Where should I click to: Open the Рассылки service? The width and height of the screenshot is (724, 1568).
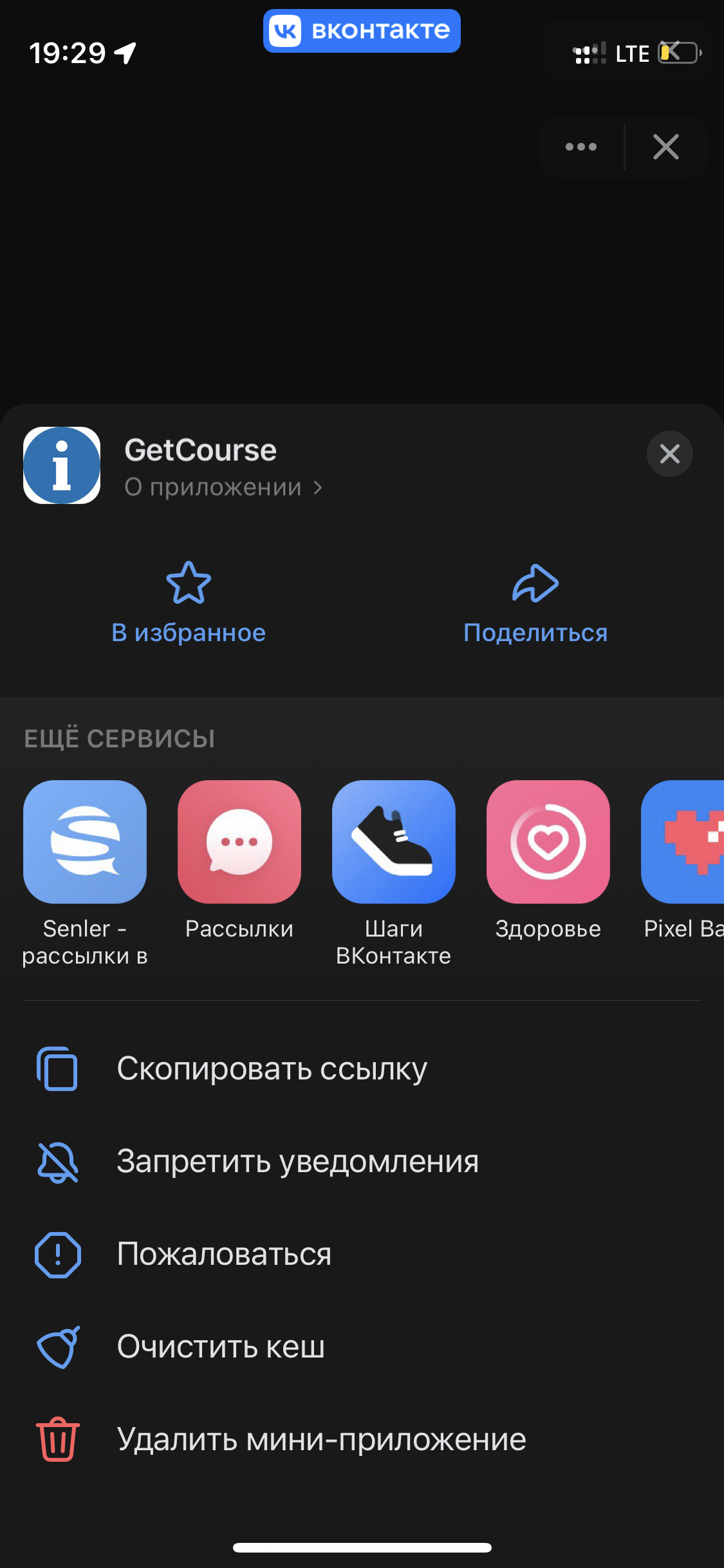point(239,842)
